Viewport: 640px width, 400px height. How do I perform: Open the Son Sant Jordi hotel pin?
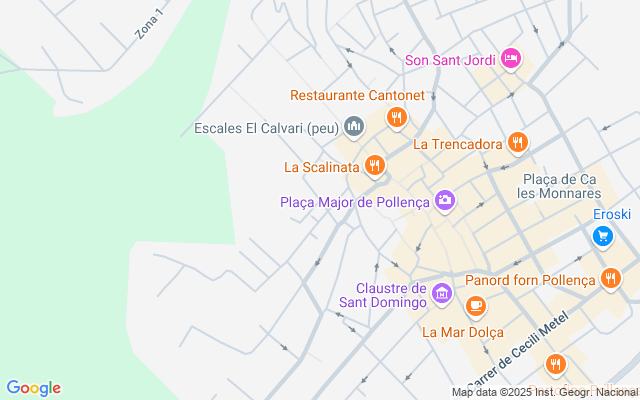pos(510,60)
